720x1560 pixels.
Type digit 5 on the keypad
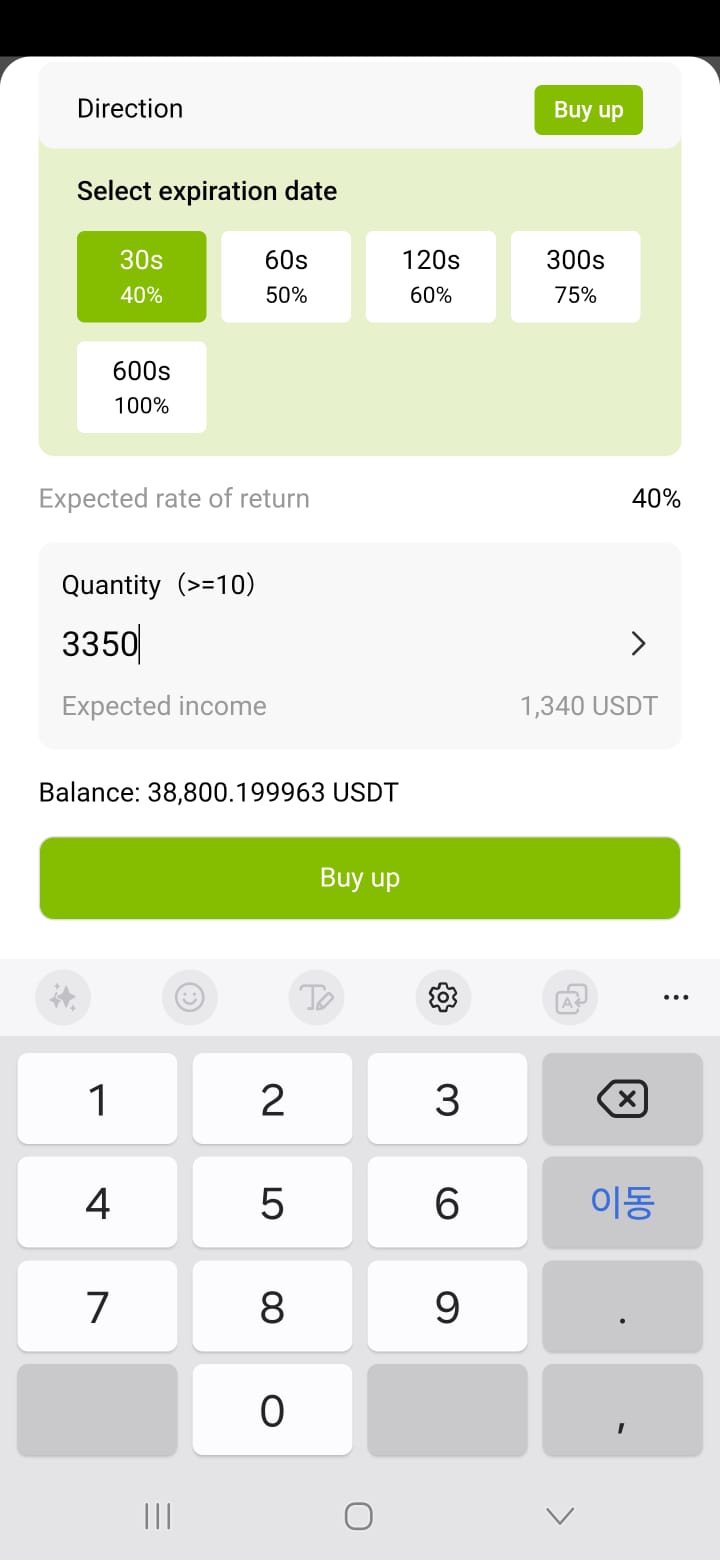point(272,1203)
